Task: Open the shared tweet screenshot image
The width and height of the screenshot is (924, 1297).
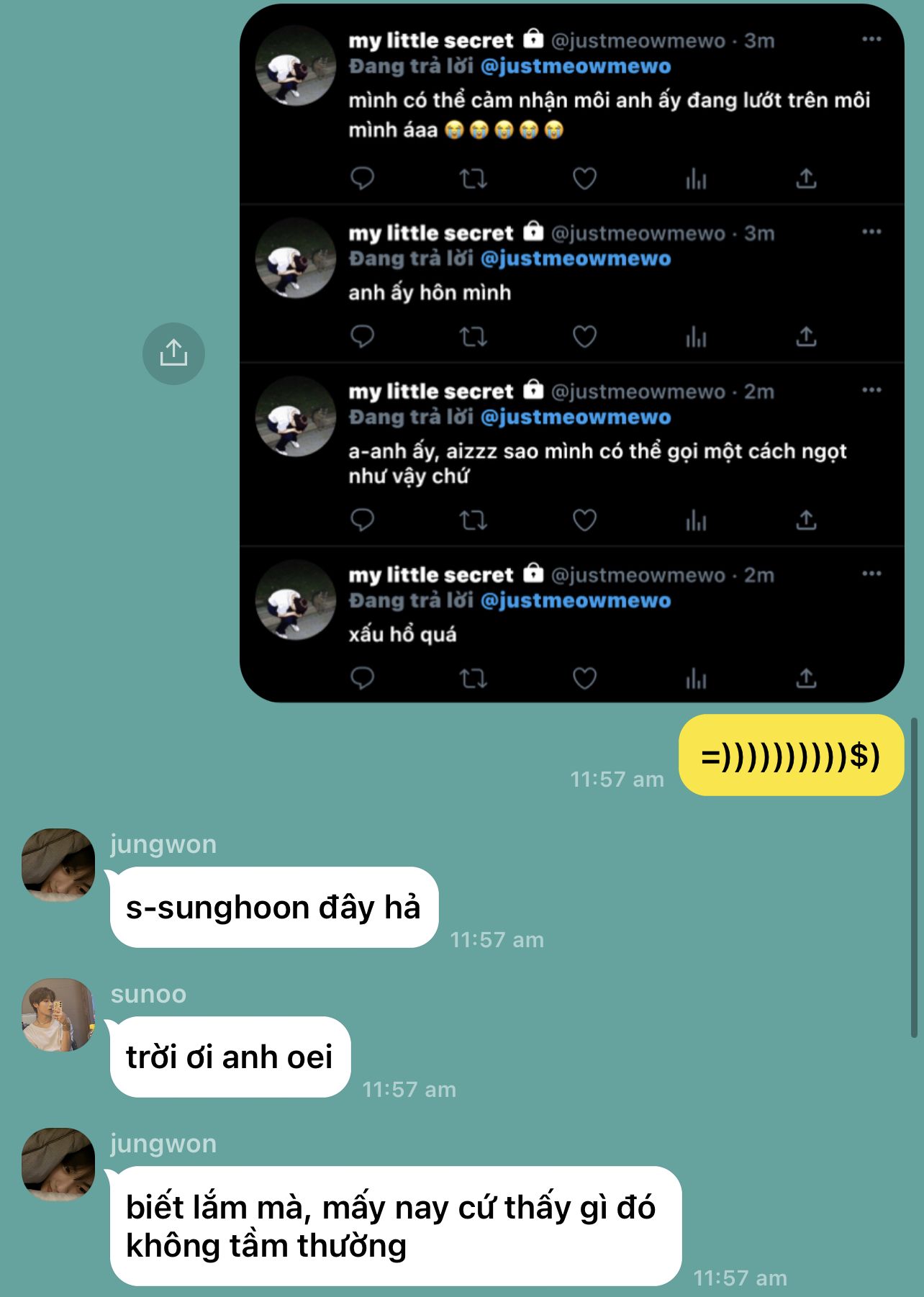Action: [x=571, y=353]
